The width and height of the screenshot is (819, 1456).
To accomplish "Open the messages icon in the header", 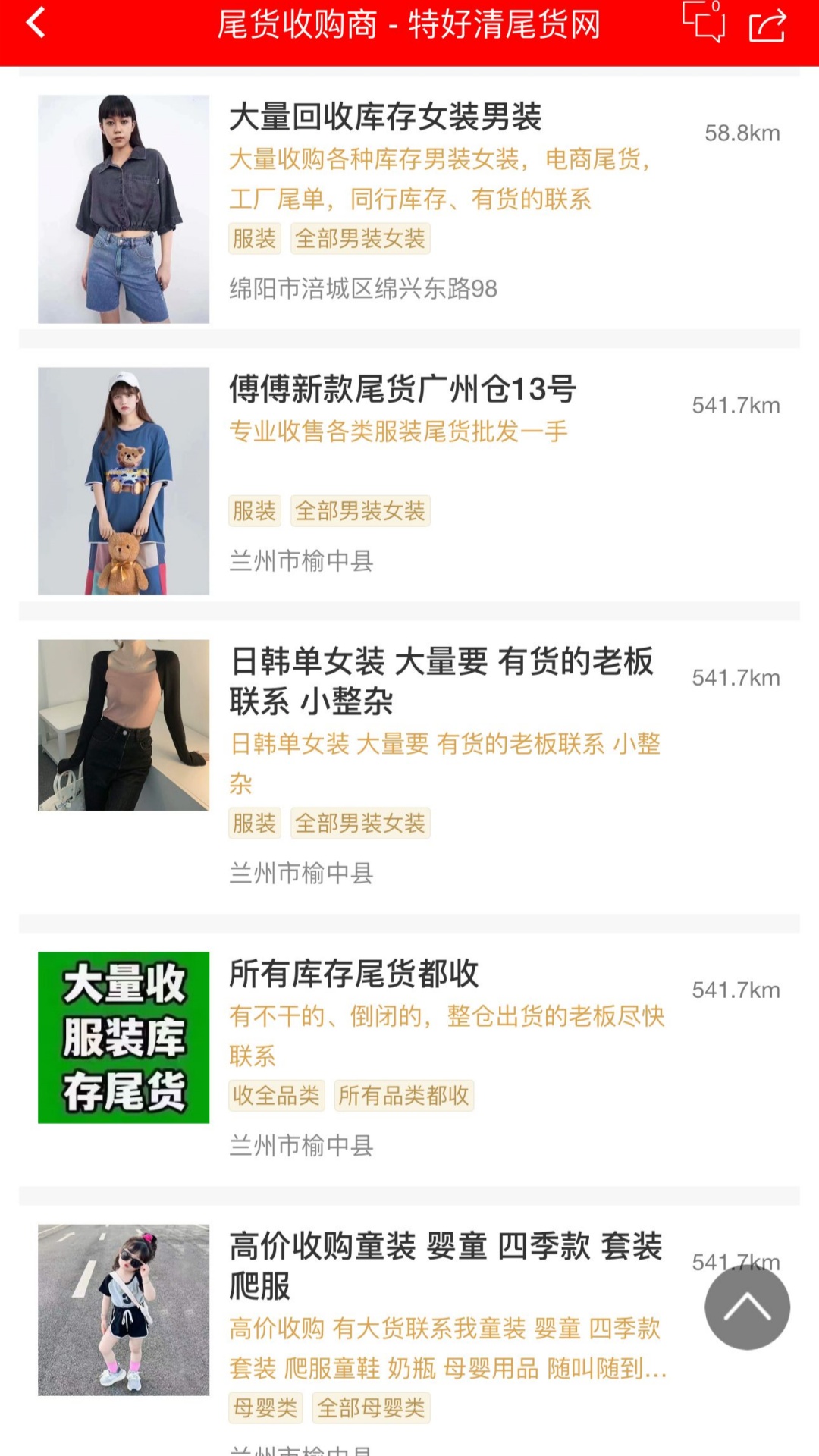I will pos(703,23).
